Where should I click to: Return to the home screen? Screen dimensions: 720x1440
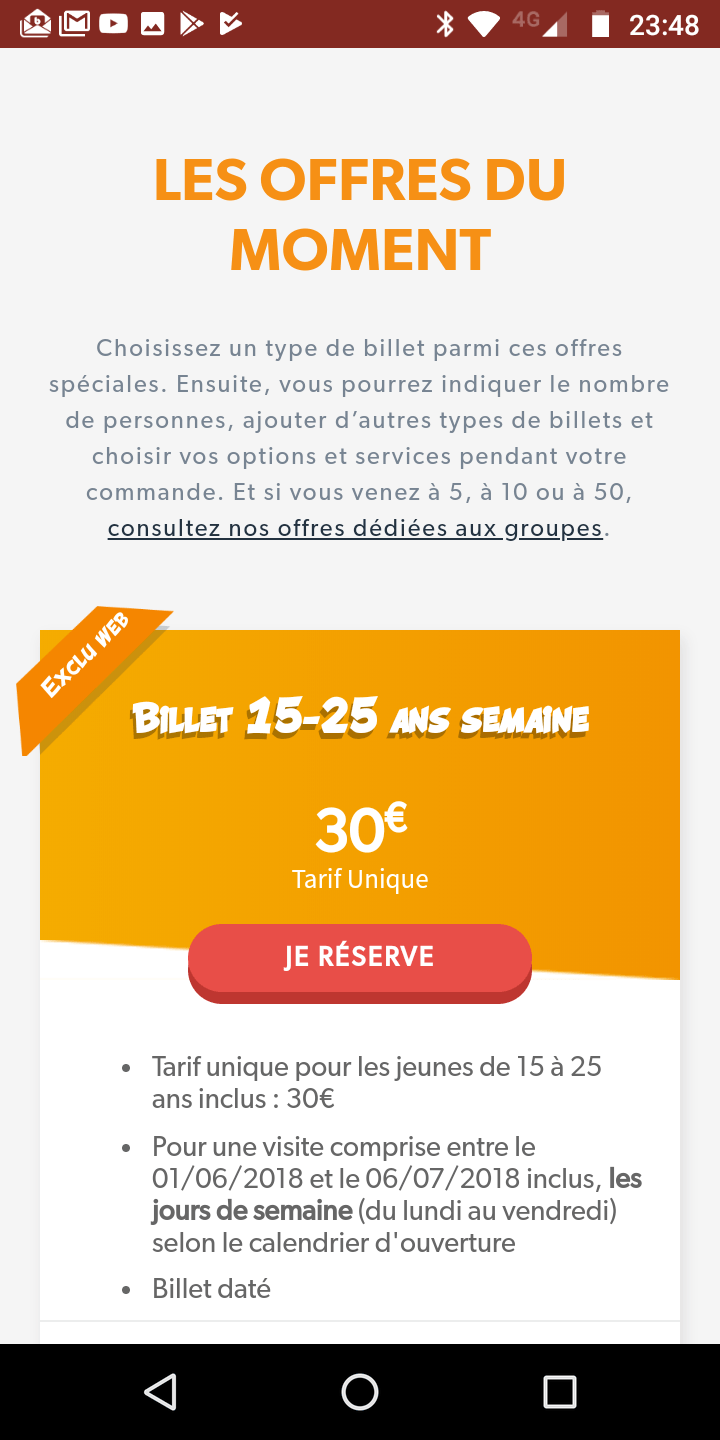[x=360, y=1391]
